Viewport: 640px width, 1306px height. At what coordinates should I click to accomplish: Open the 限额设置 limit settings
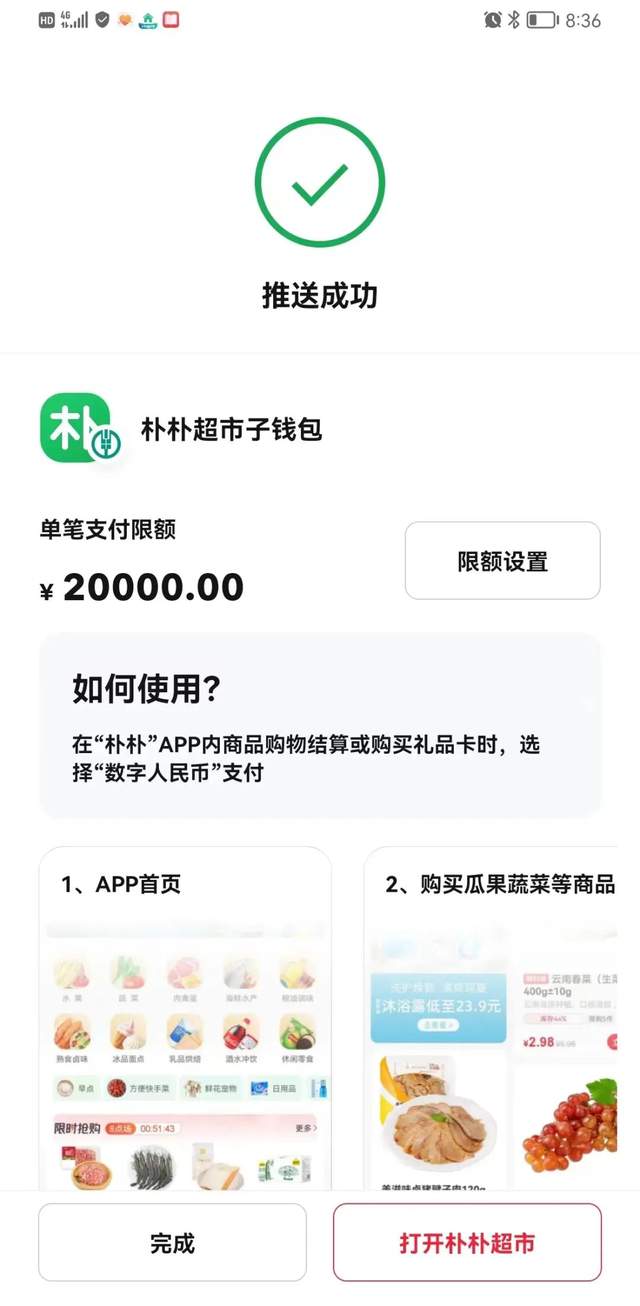pos(502,561)
